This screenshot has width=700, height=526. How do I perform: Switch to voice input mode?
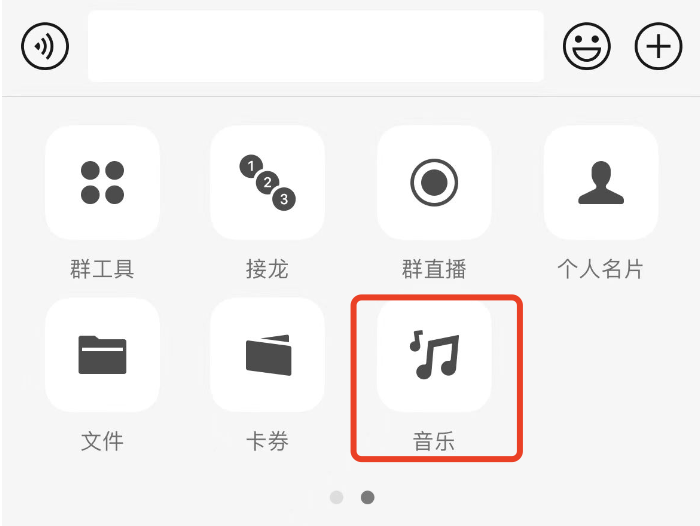coord(45,46)
